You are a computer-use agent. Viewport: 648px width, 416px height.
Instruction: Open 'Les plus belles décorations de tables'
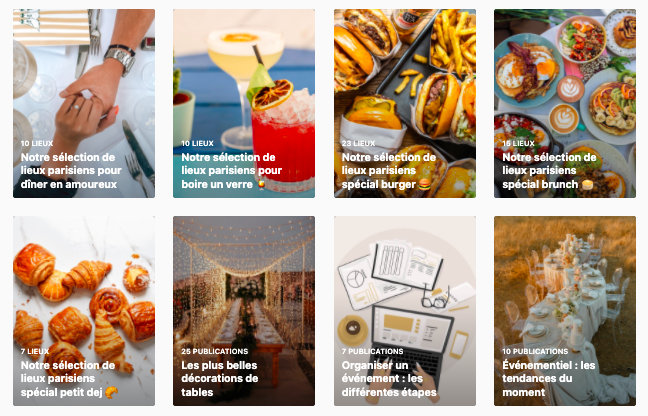point(244,310)
